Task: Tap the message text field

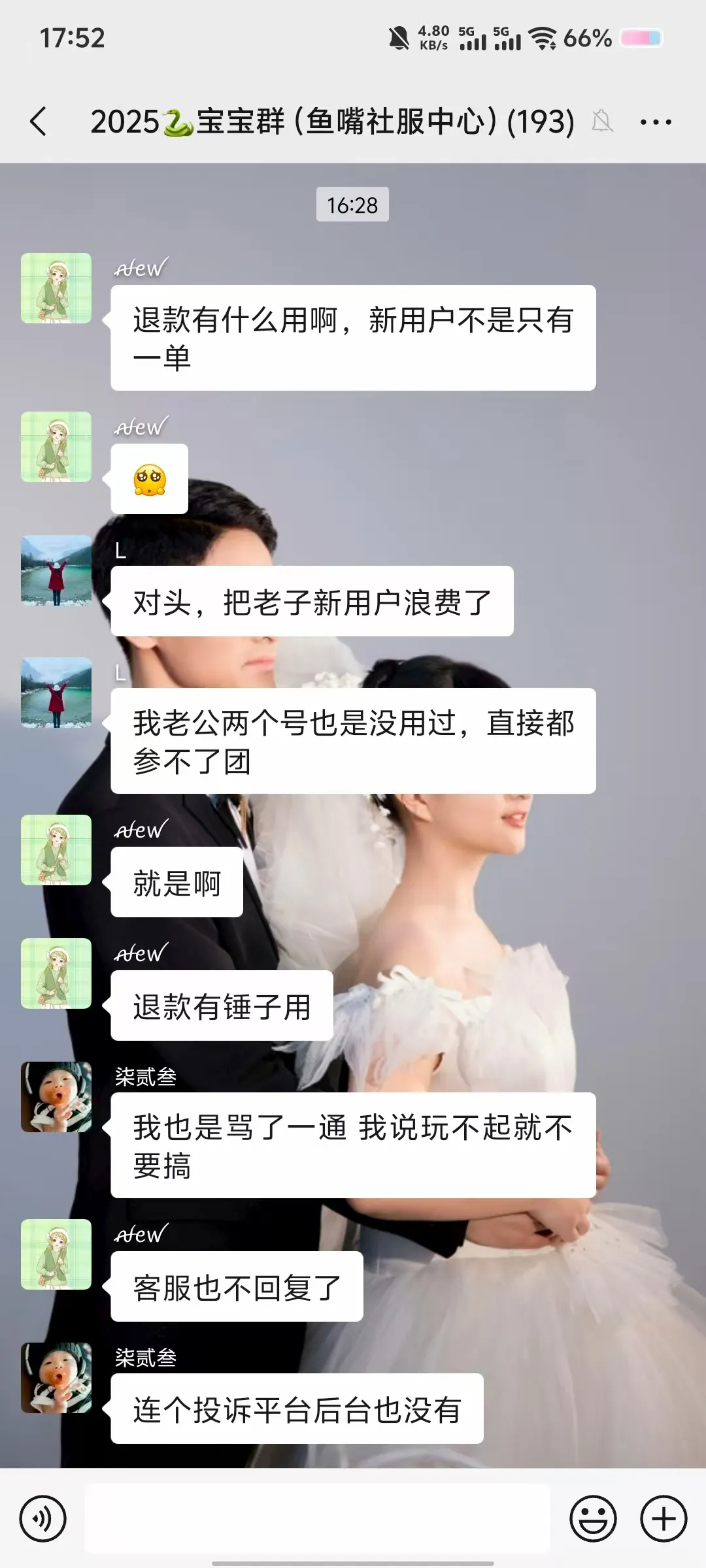Action: point(317,1518)
